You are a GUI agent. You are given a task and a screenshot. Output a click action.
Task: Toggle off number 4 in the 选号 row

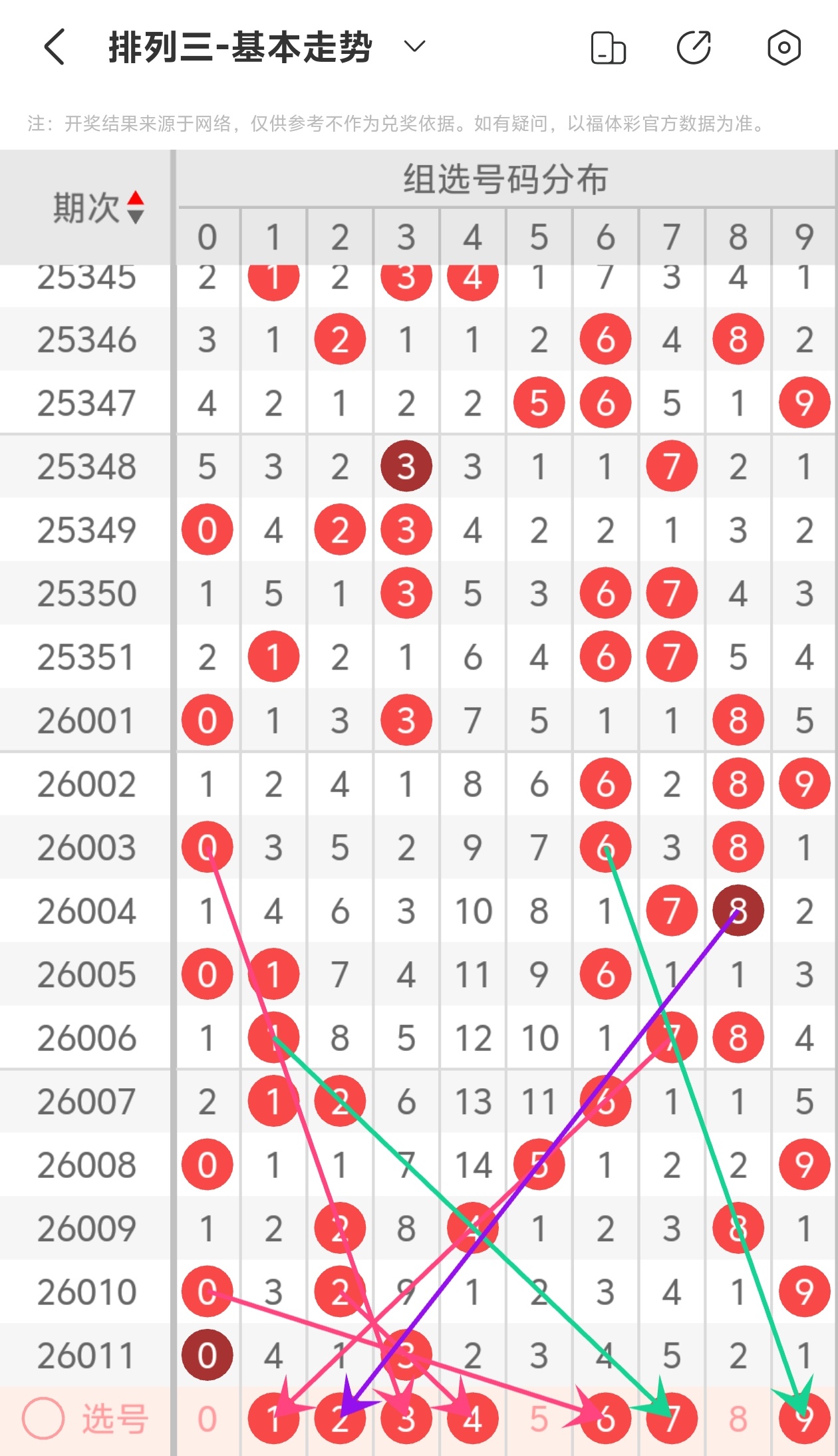click(x=473, y=1419)
